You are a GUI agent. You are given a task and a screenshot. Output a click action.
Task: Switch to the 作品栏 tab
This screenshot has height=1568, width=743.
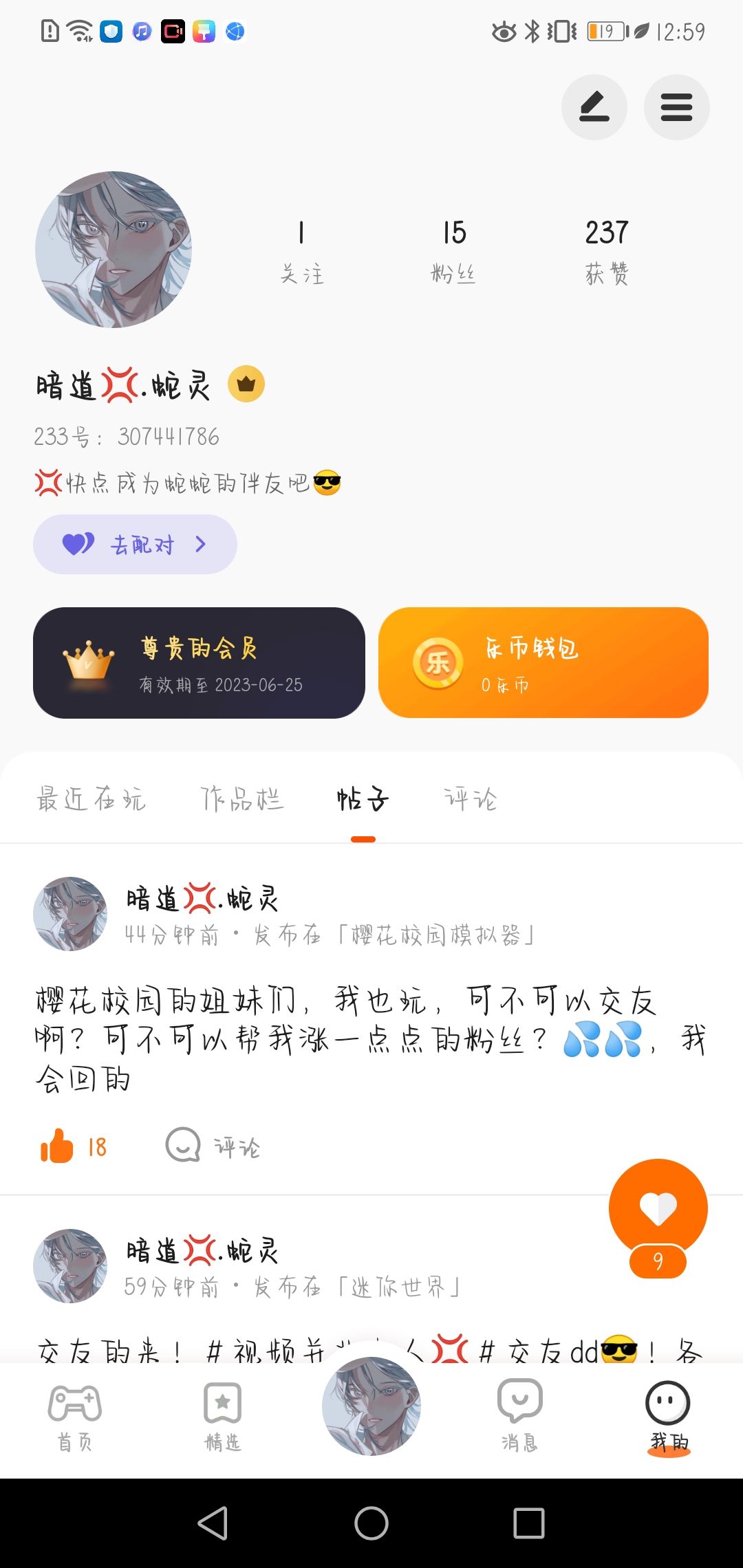pyautogui.click(x=241, y=799)
